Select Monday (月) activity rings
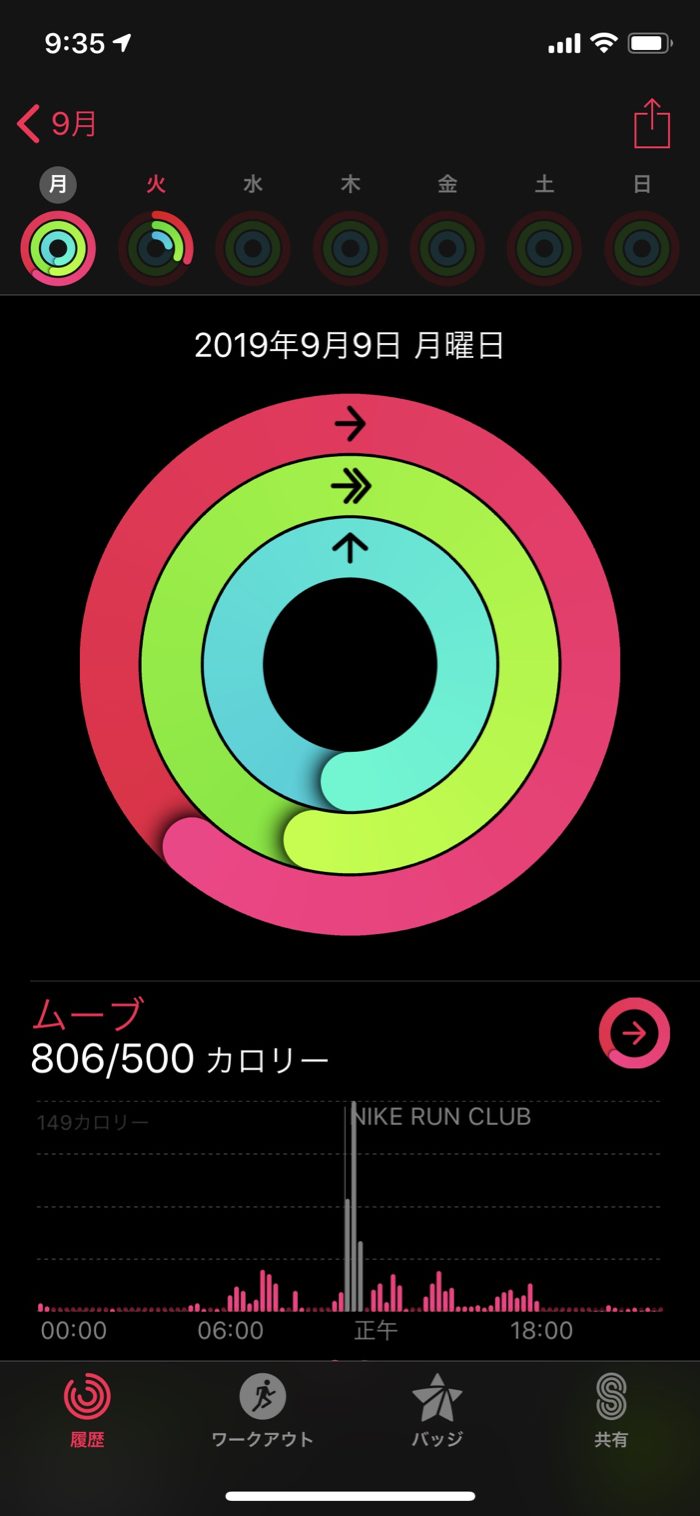Viewport: 700px width, 1516px height. [58, 248]
